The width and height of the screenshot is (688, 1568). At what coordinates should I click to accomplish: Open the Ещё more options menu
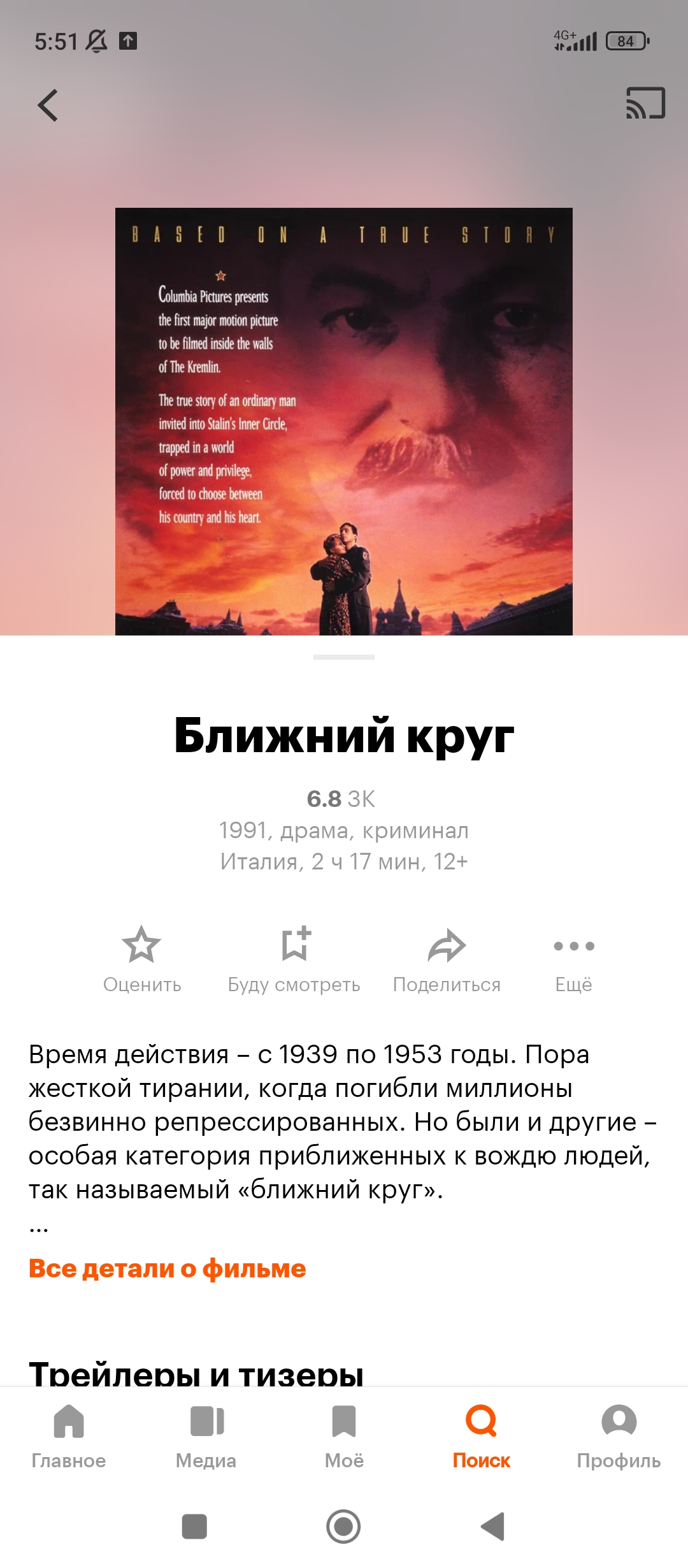pyautogui.click(x=574, y=959)
